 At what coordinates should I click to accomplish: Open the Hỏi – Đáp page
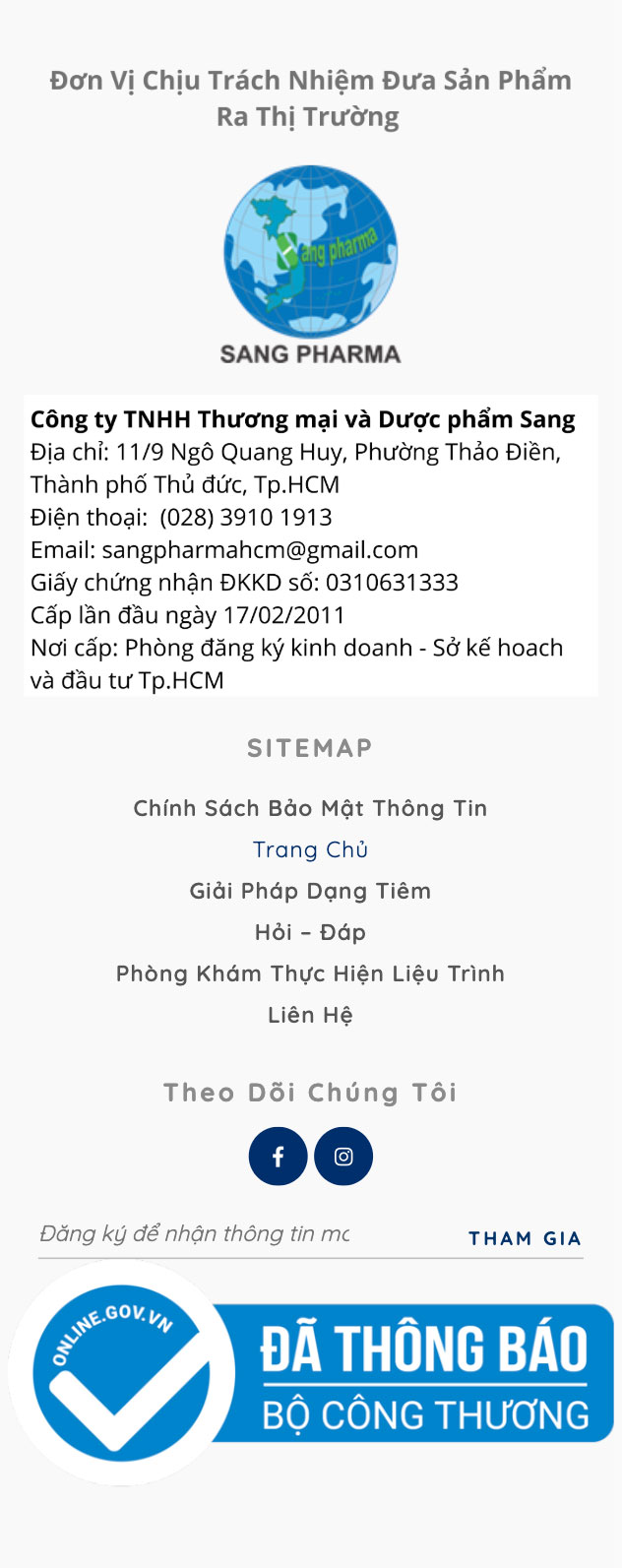click(310, 932)
